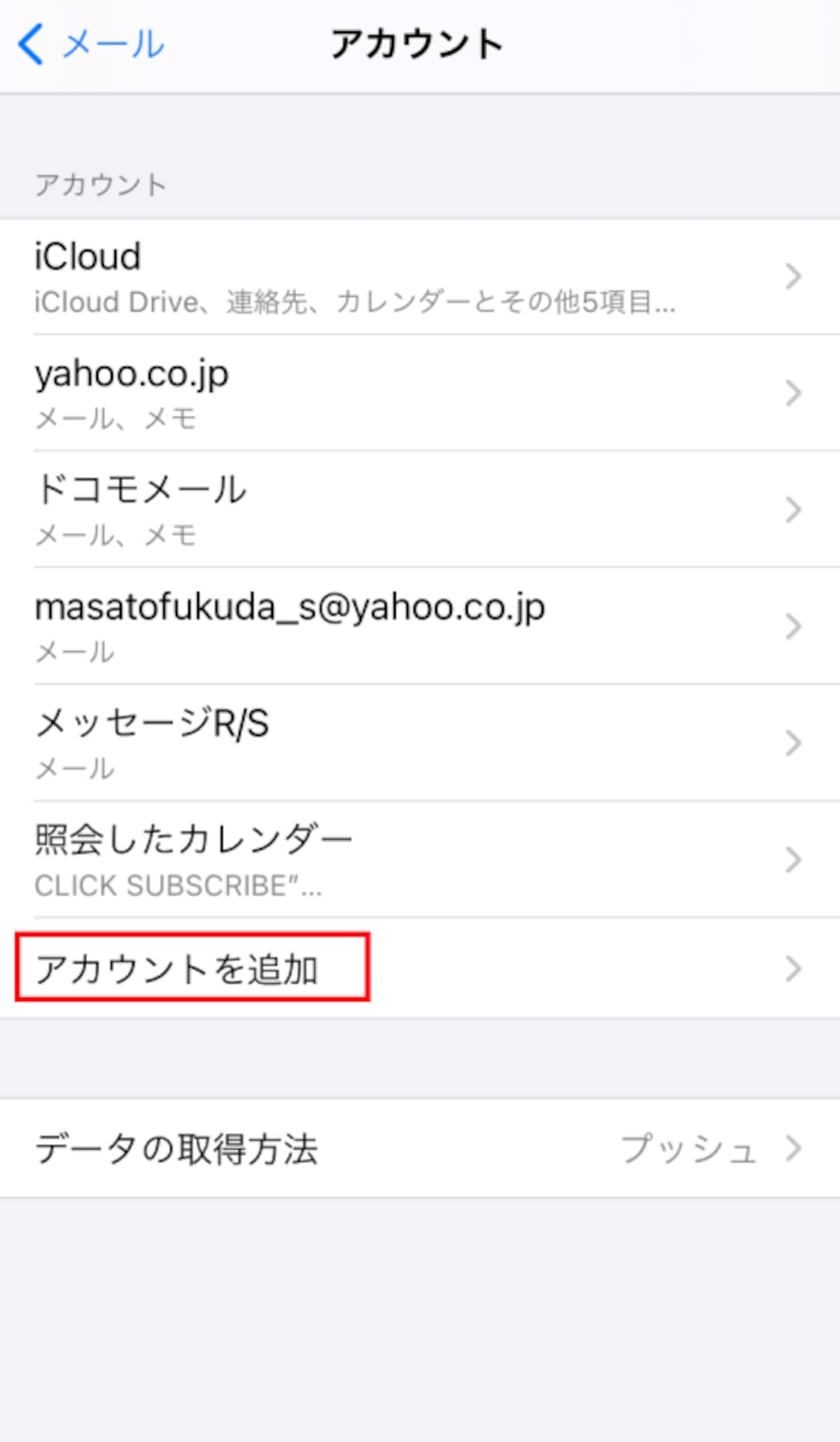The height and width of the screenshot is (1442, 840).
Task: Open the yahoo.co.jp account
Action: tap(420, 393)
